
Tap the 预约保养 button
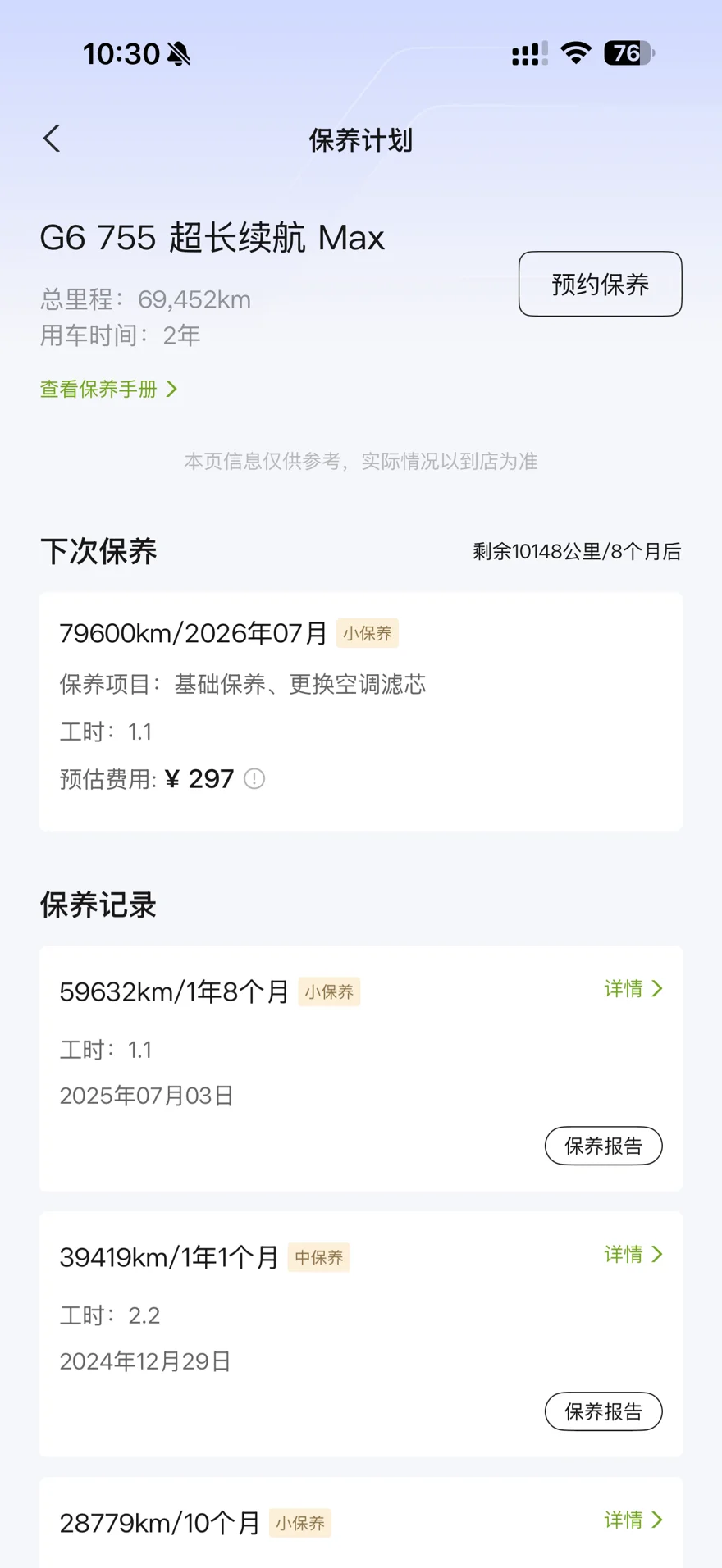600,284
